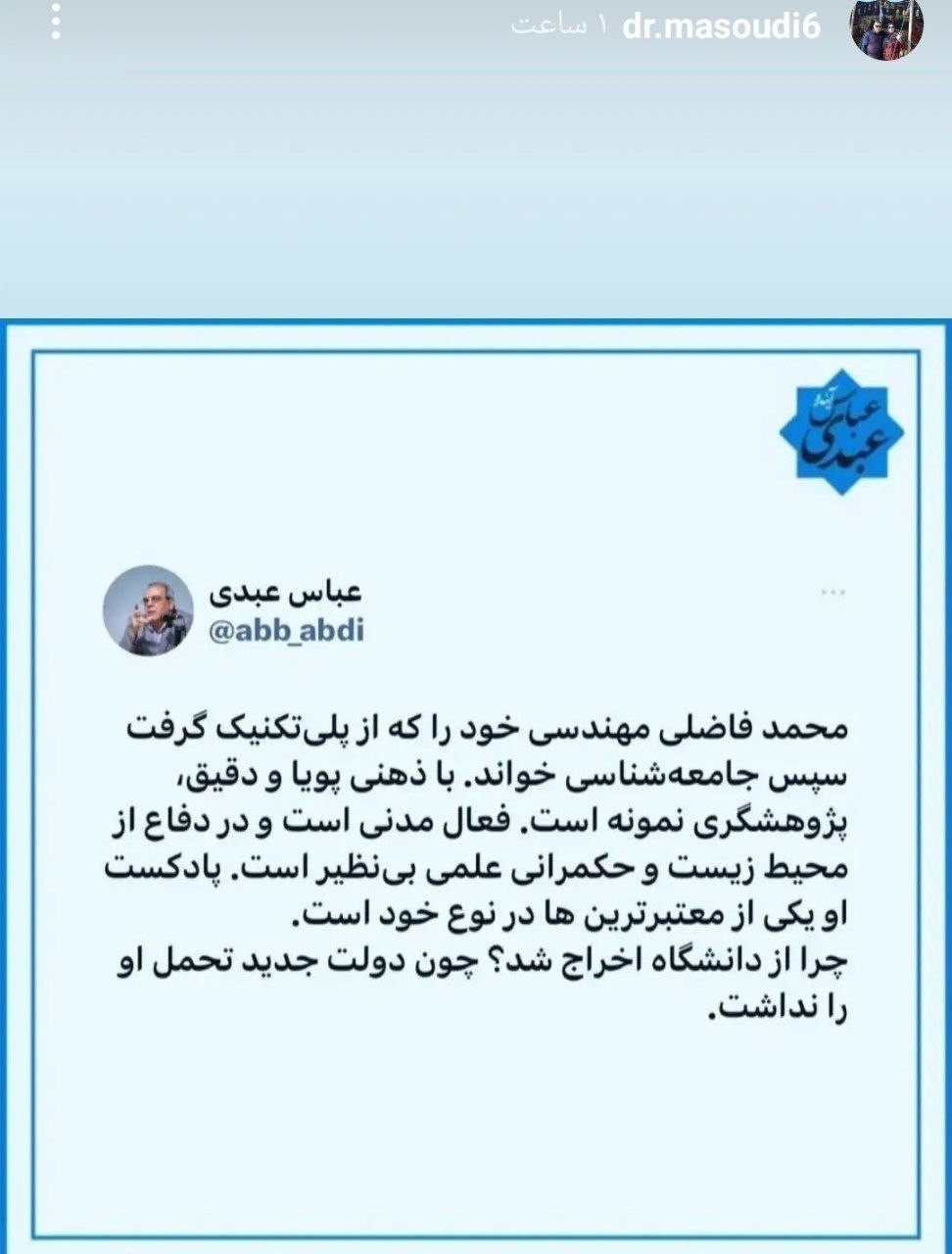Open the story overflow menu
Viewport: 952px width, 1254px height.
point(56,24)
